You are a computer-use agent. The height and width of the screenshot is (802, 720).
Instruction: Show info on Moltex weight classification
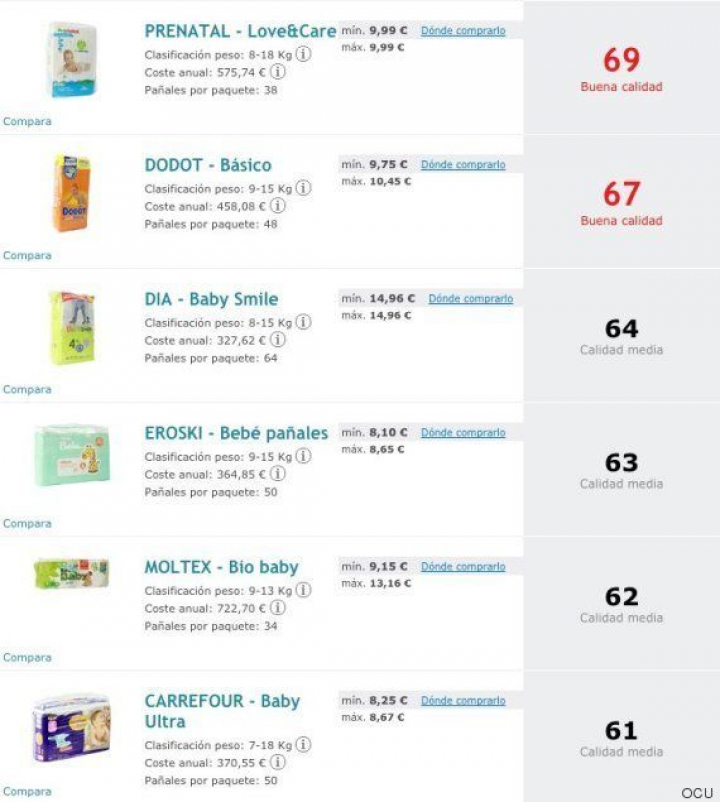[x=303, y=590]
